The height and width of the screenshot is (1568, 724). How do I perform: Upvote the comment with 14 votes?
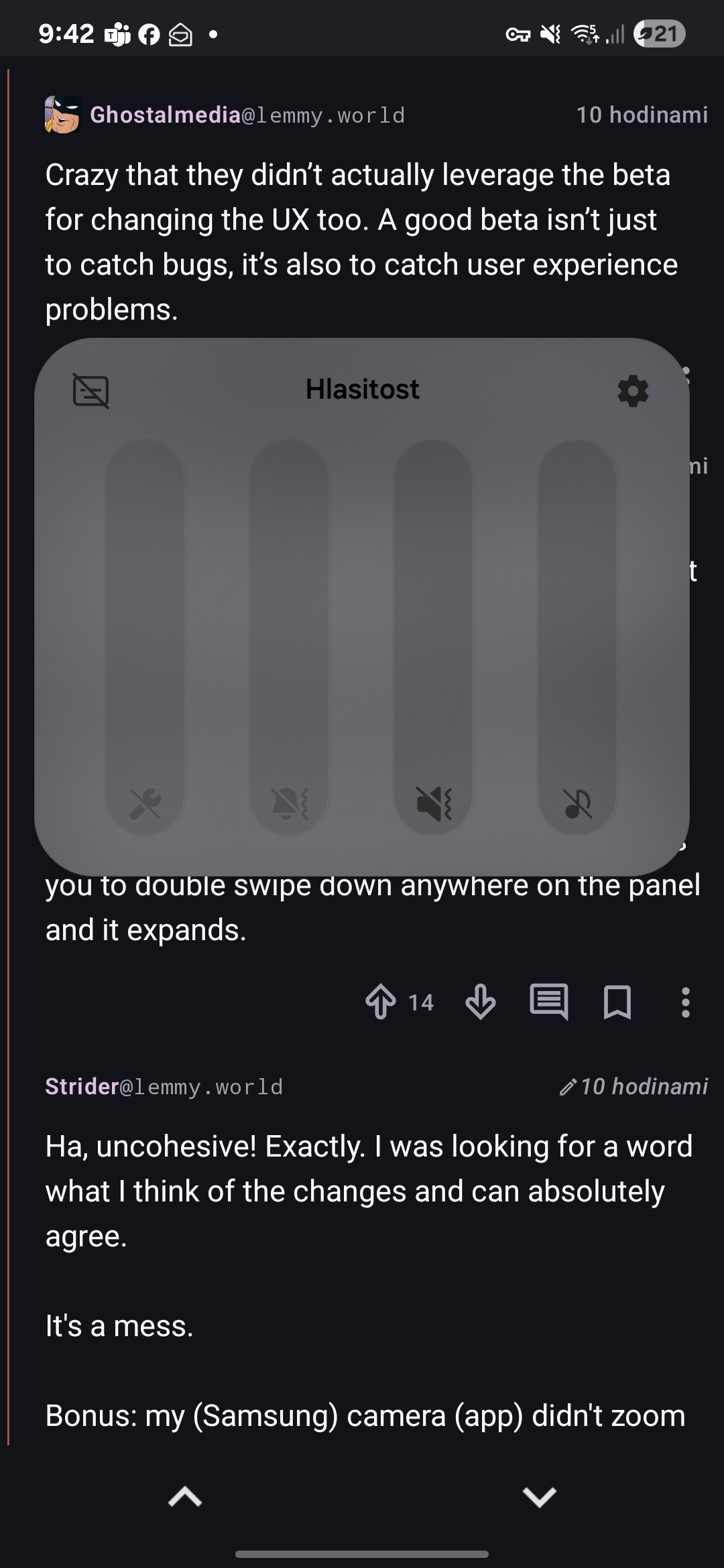click(x=381, y=1002)
